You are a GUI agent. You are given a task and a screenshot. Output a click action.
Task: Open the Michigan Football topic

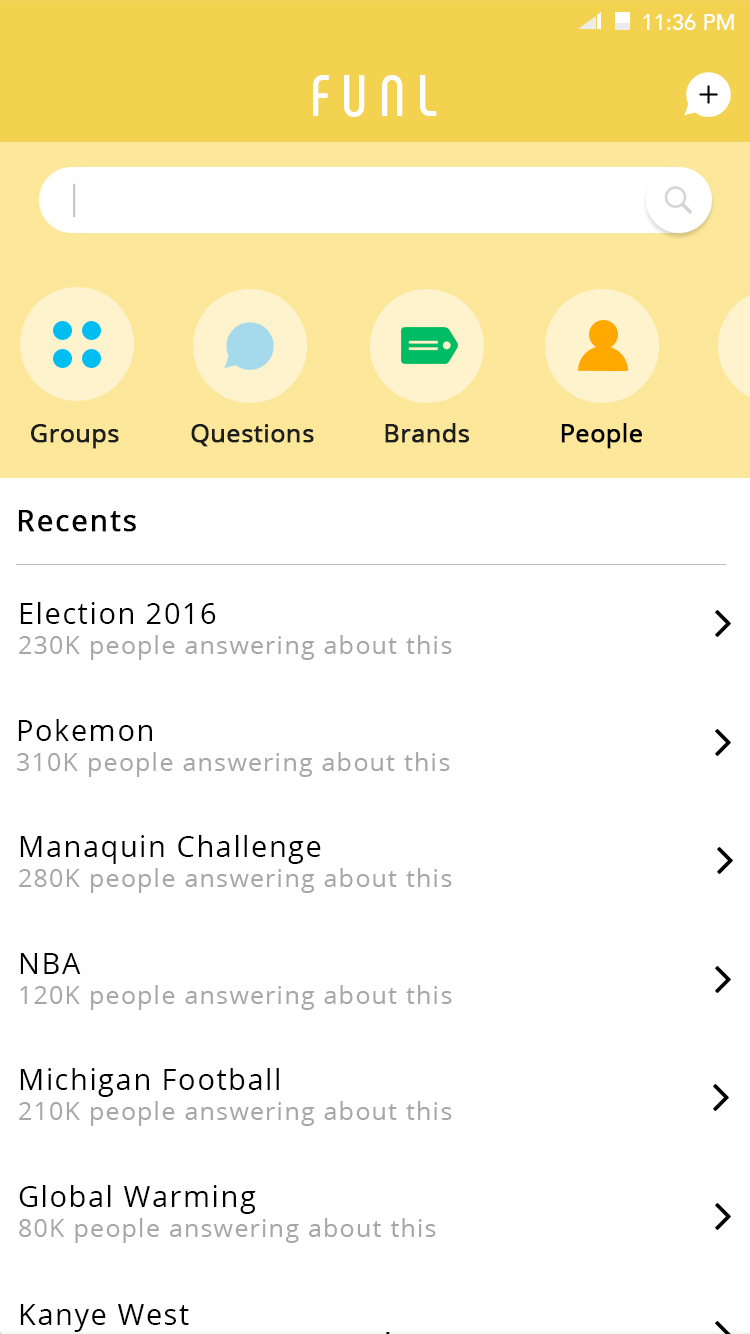pyautogui.click(x=370, y=1094)
